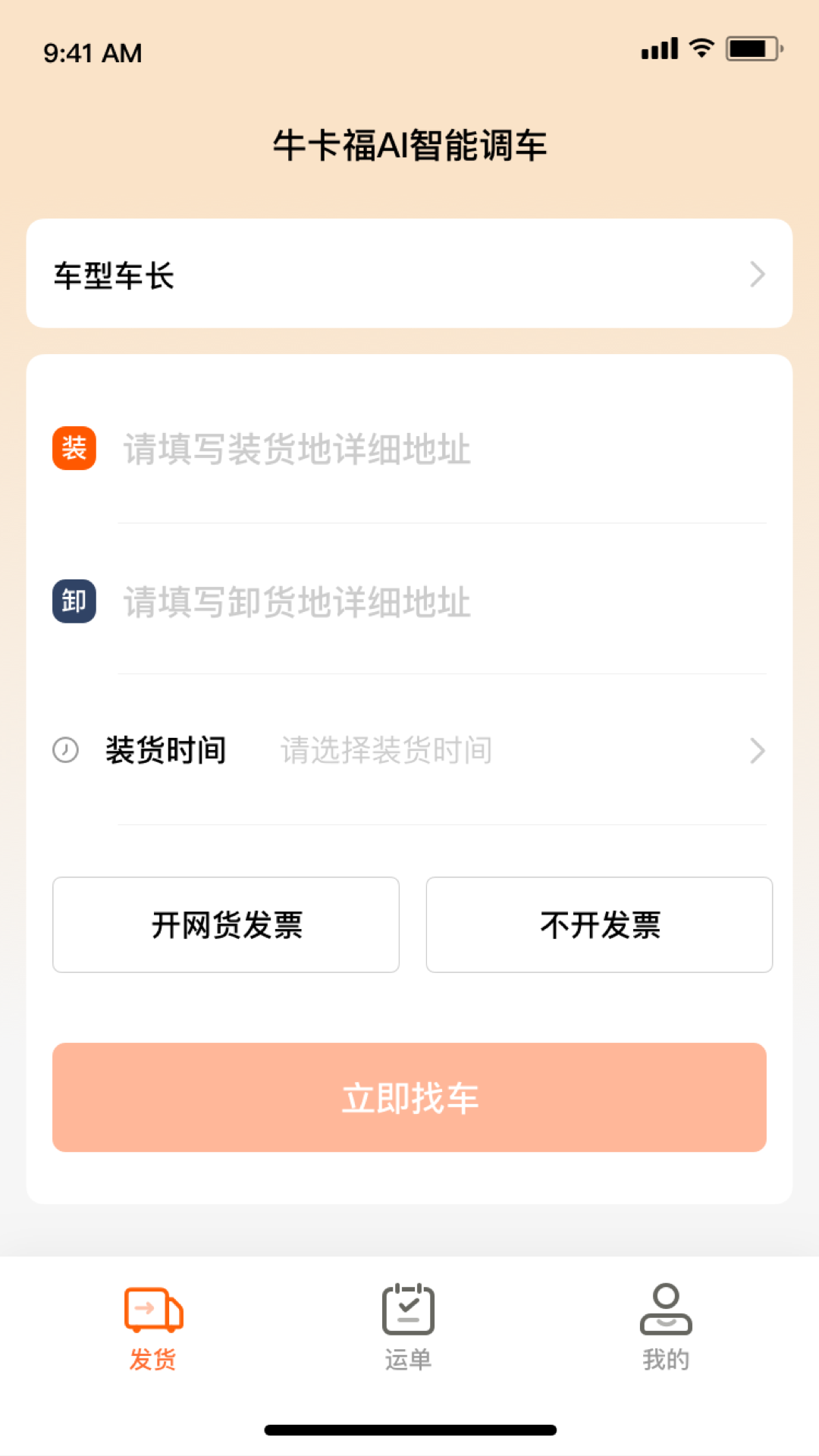The image size is (819, 1456).
Task: Select 不开发票 no-invoice option
Action: 599,925
